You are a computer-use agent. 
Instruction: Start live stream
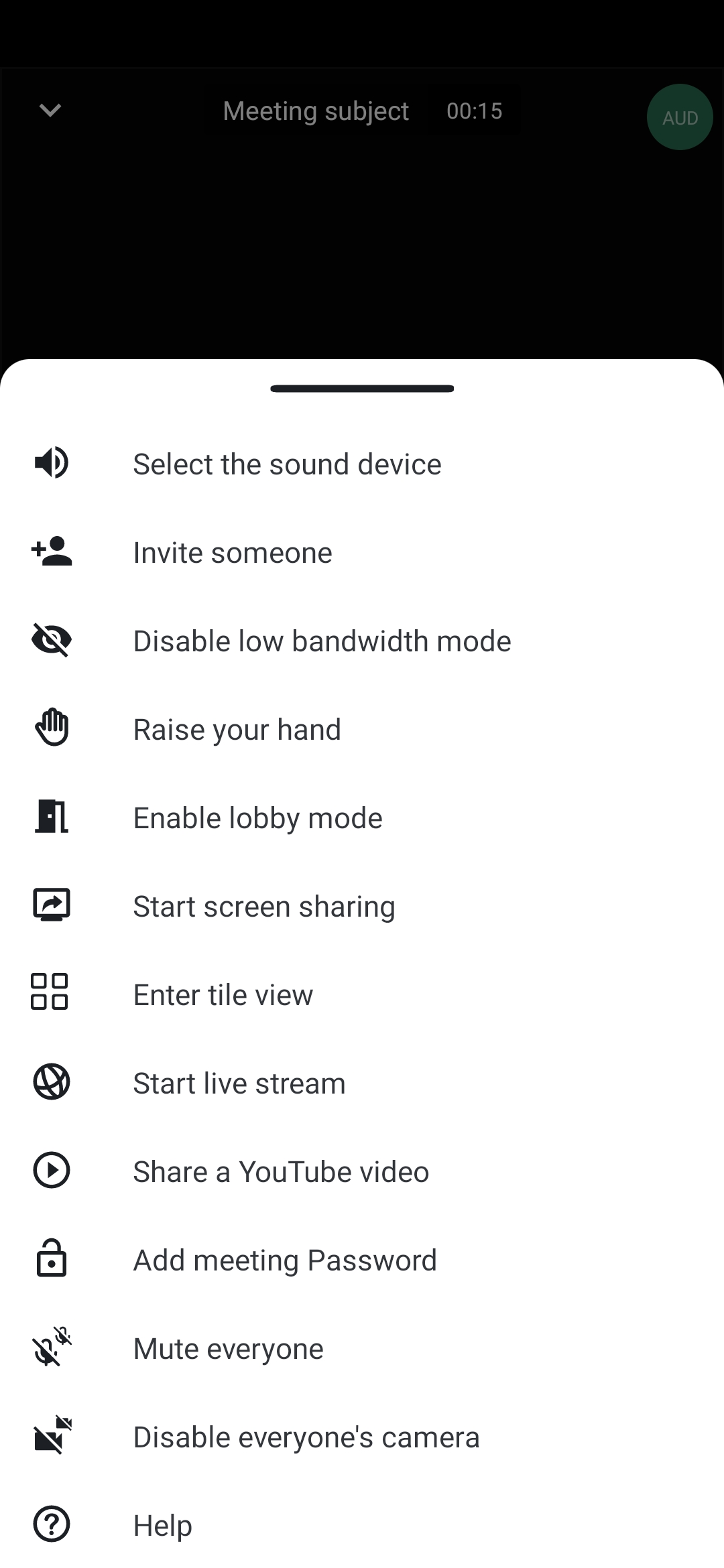coord(239,1083)
